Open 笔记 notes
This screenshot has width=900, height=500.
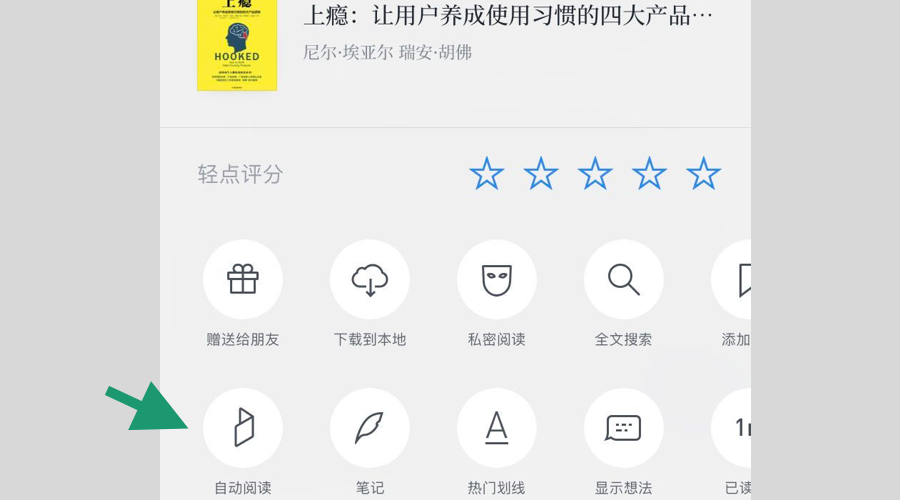(x=370, y=428)
